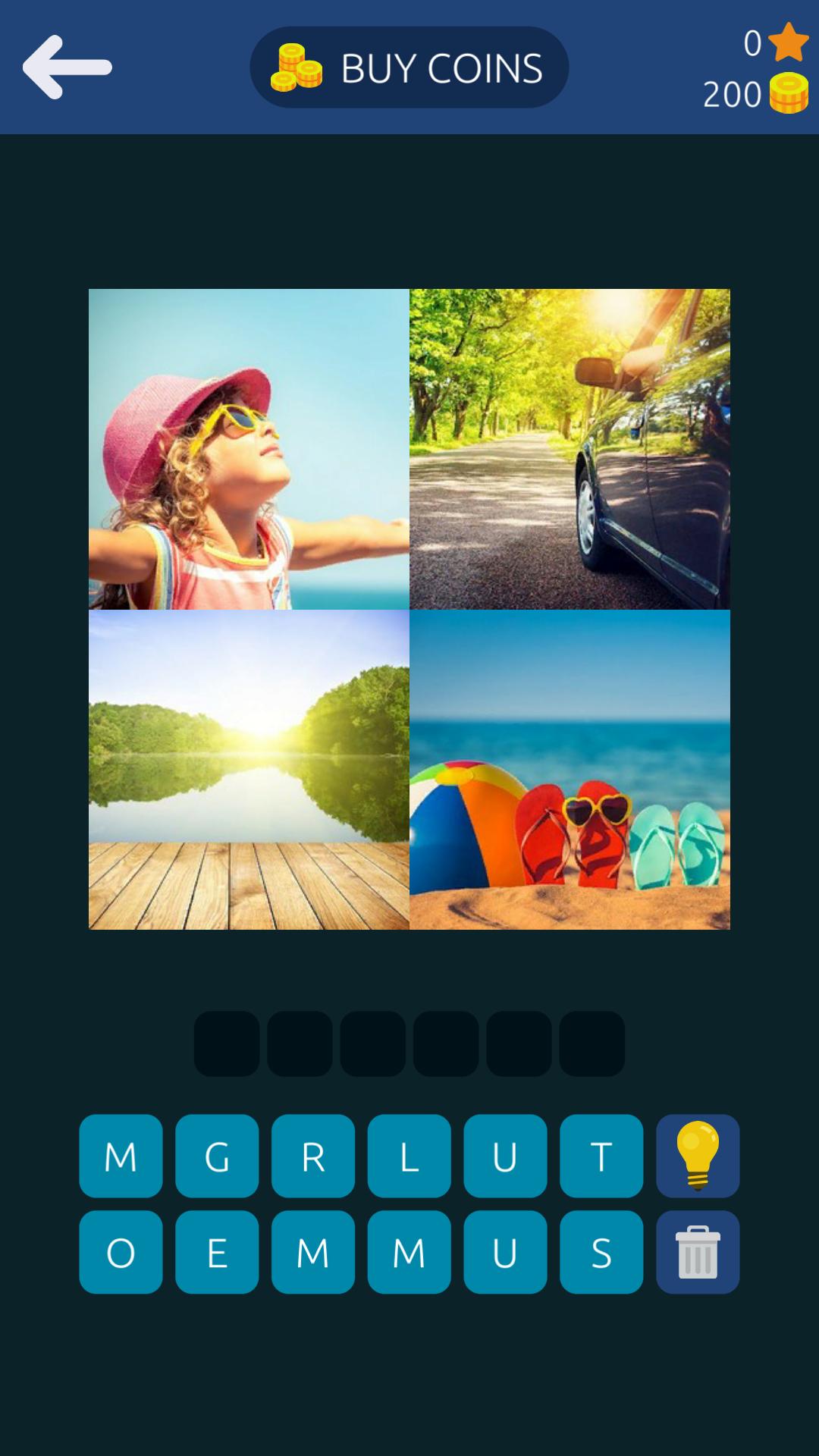
Task: Tap the letter T tile
Action: [x=601, y=1156]
